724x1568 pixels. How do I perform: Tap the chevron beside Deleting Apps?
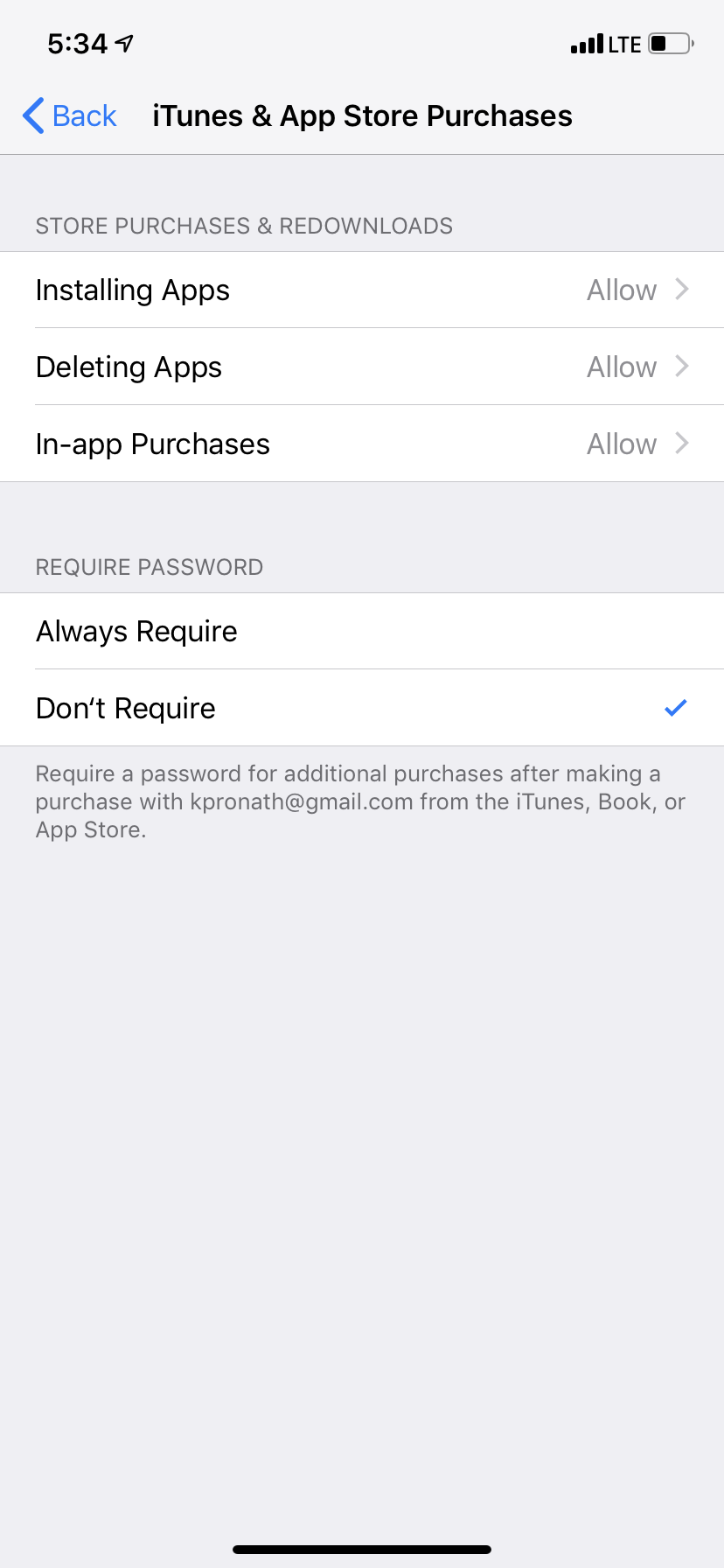coord(682,367)
